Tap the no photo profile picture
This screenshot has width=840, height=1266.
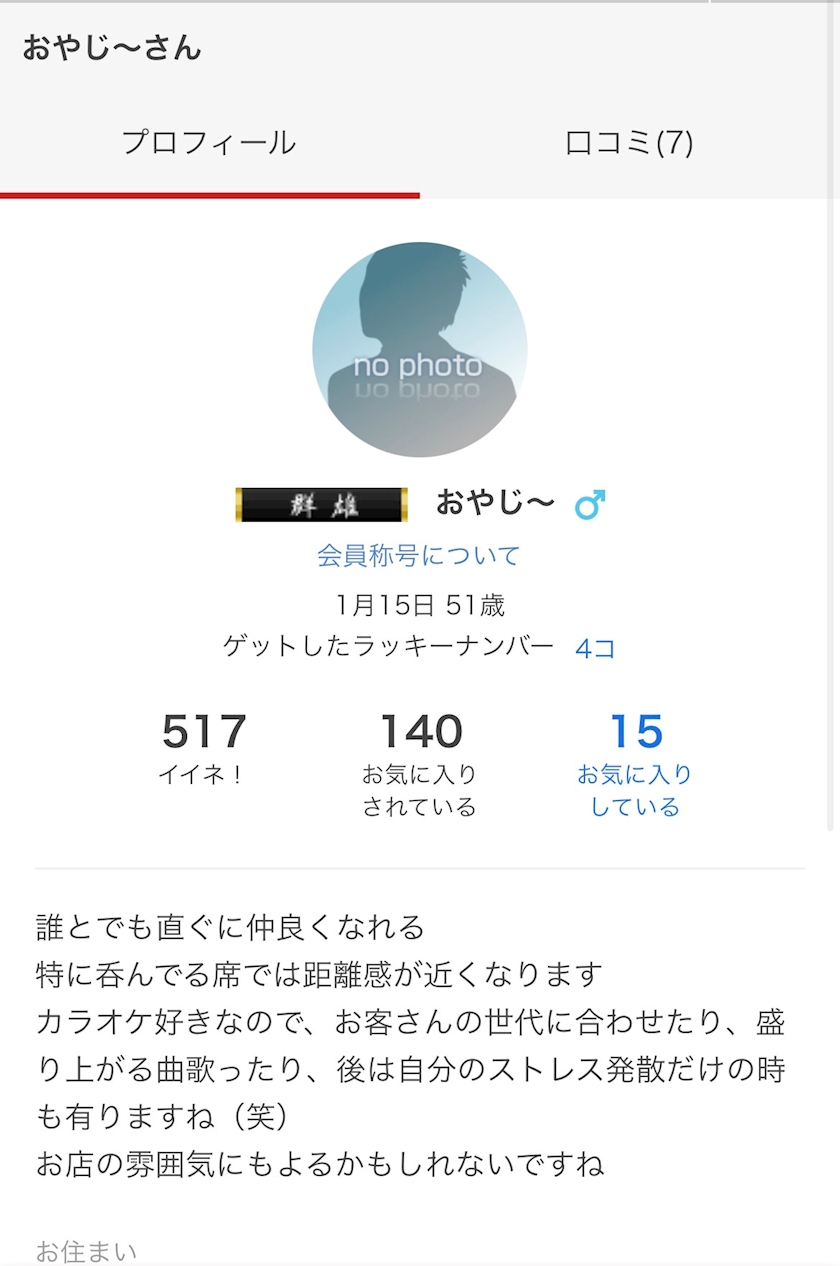click(x=420, y=349)
